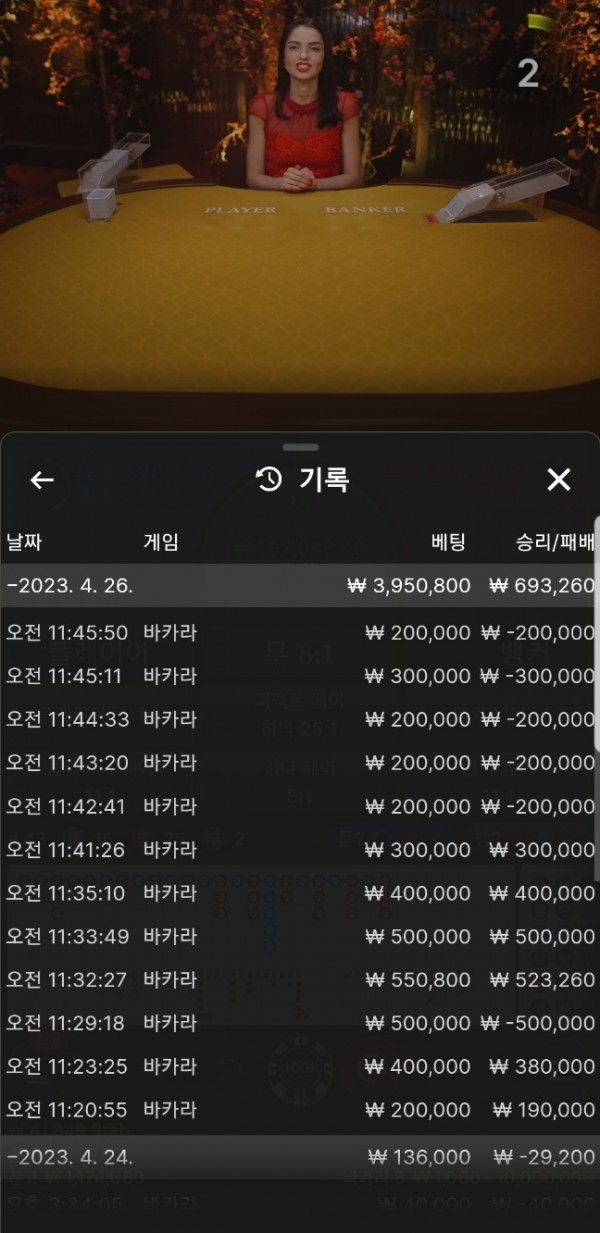Open the 오전 11:35:10 바카라 record
The width and height of the screenshot is (600, 1233).
coord(298,892)
